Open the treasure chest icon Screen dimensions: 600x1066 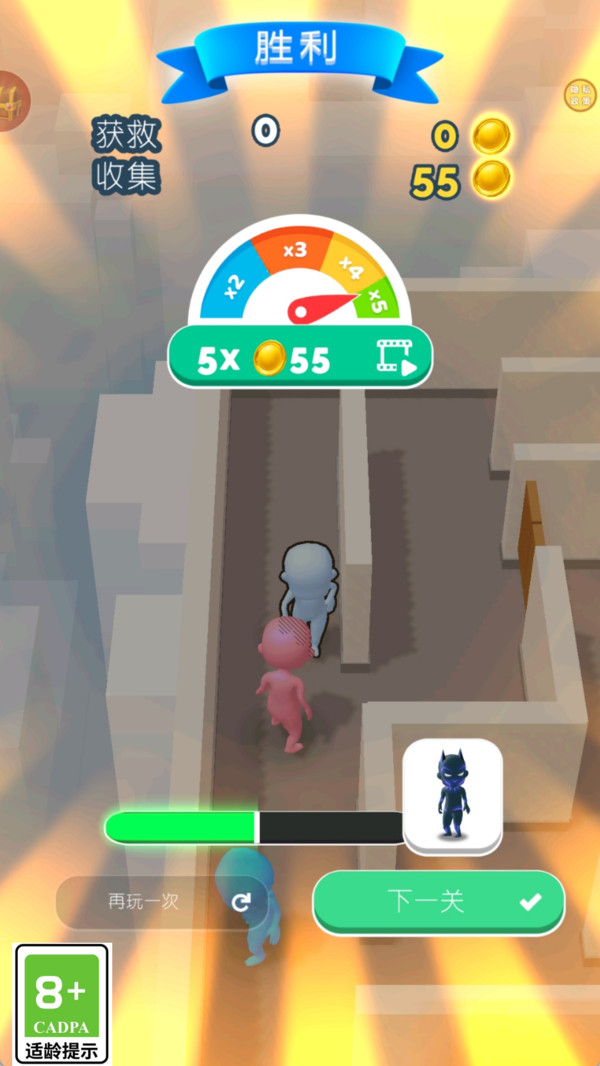[x=12, y=100]
